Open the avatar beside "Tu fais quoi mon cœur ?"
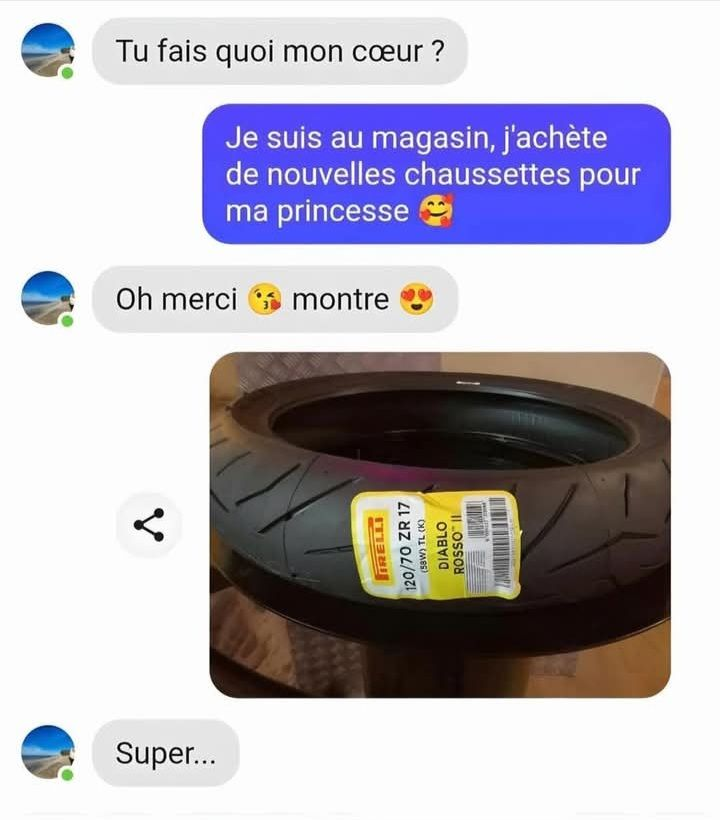This screenshot has height=820, width=720. pyautogui.click(x=48, y=51)
